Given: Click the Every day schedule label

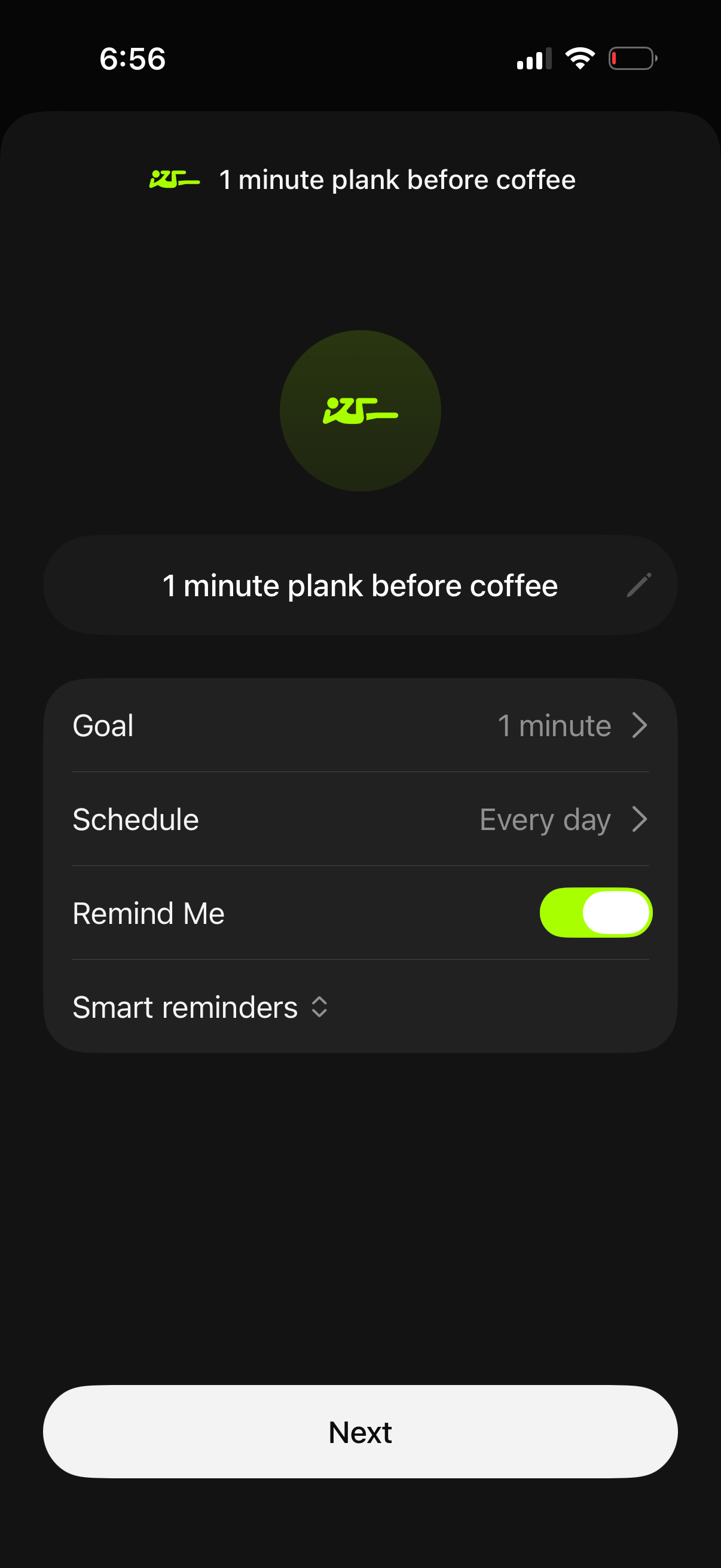Looking at the screenshot, I should [545, 819].
